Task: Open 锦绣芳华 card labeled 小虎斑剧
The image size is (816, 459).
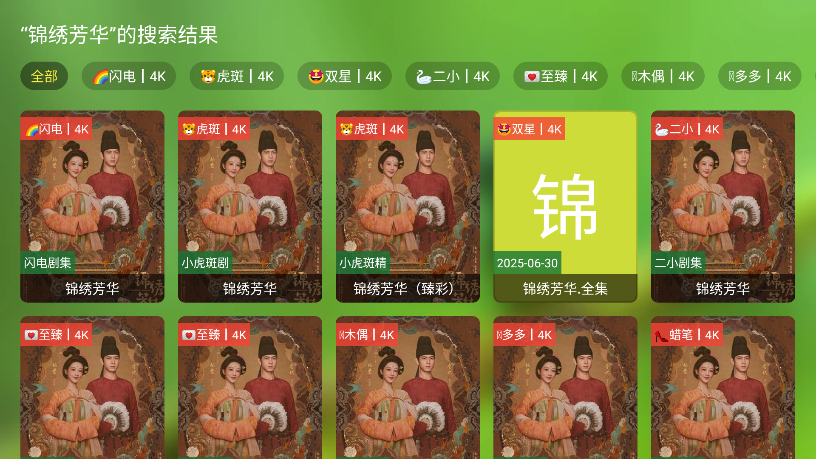Action: point(250,206)
